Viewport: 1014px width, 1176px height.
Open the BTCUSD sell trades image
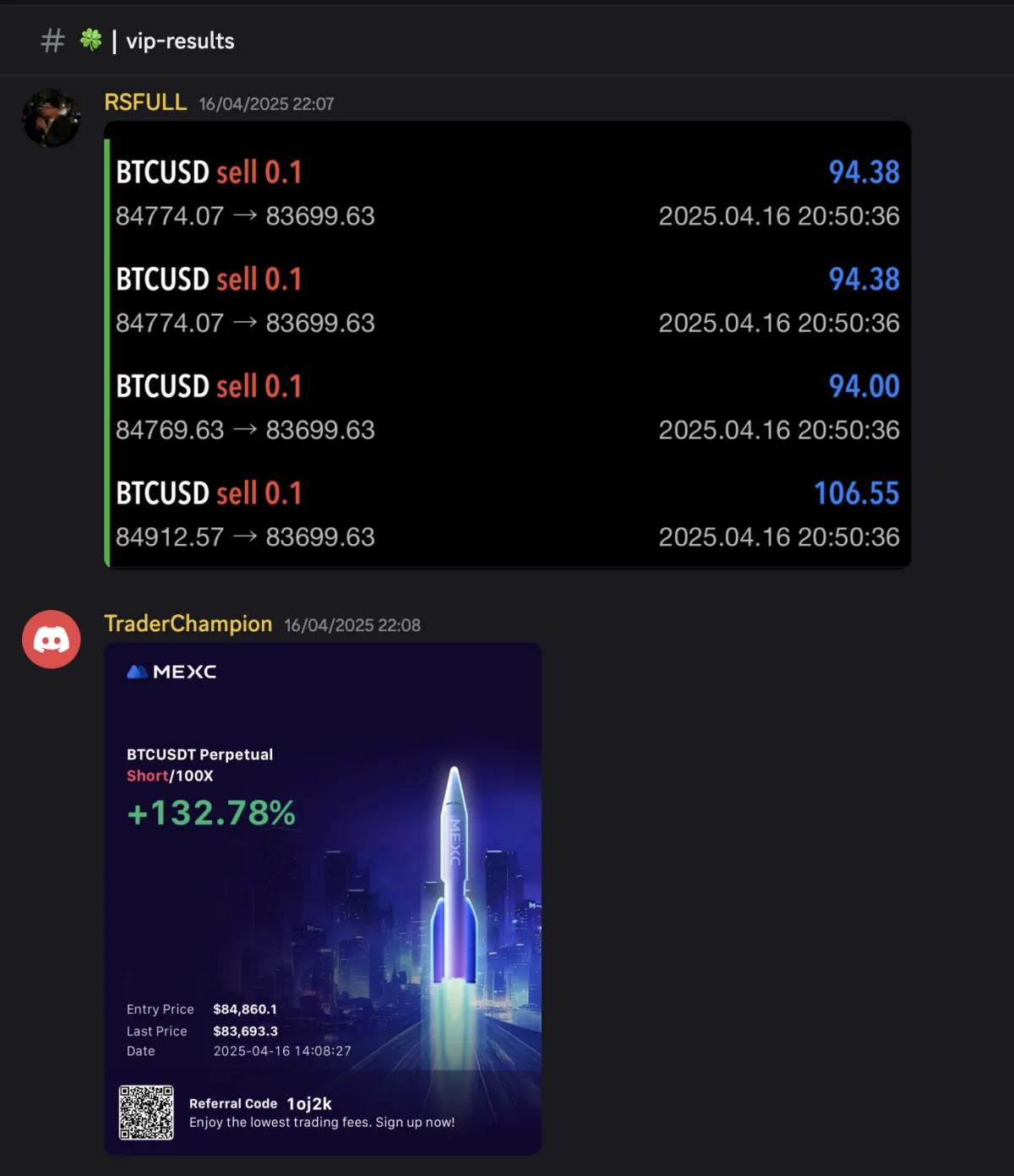click(507, 345)
